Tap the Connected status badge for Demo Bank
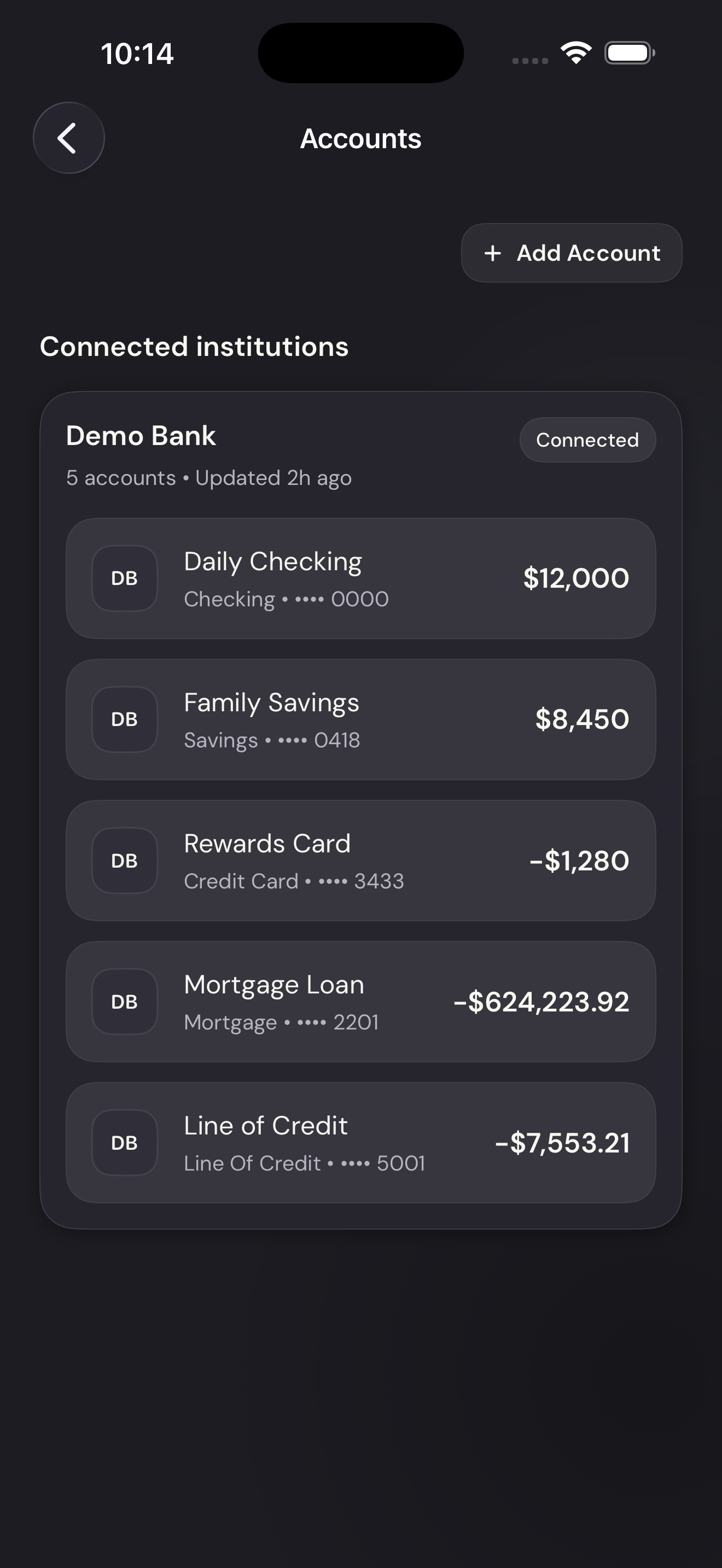This screenshot has height=1568, width=722. (587, 440)
